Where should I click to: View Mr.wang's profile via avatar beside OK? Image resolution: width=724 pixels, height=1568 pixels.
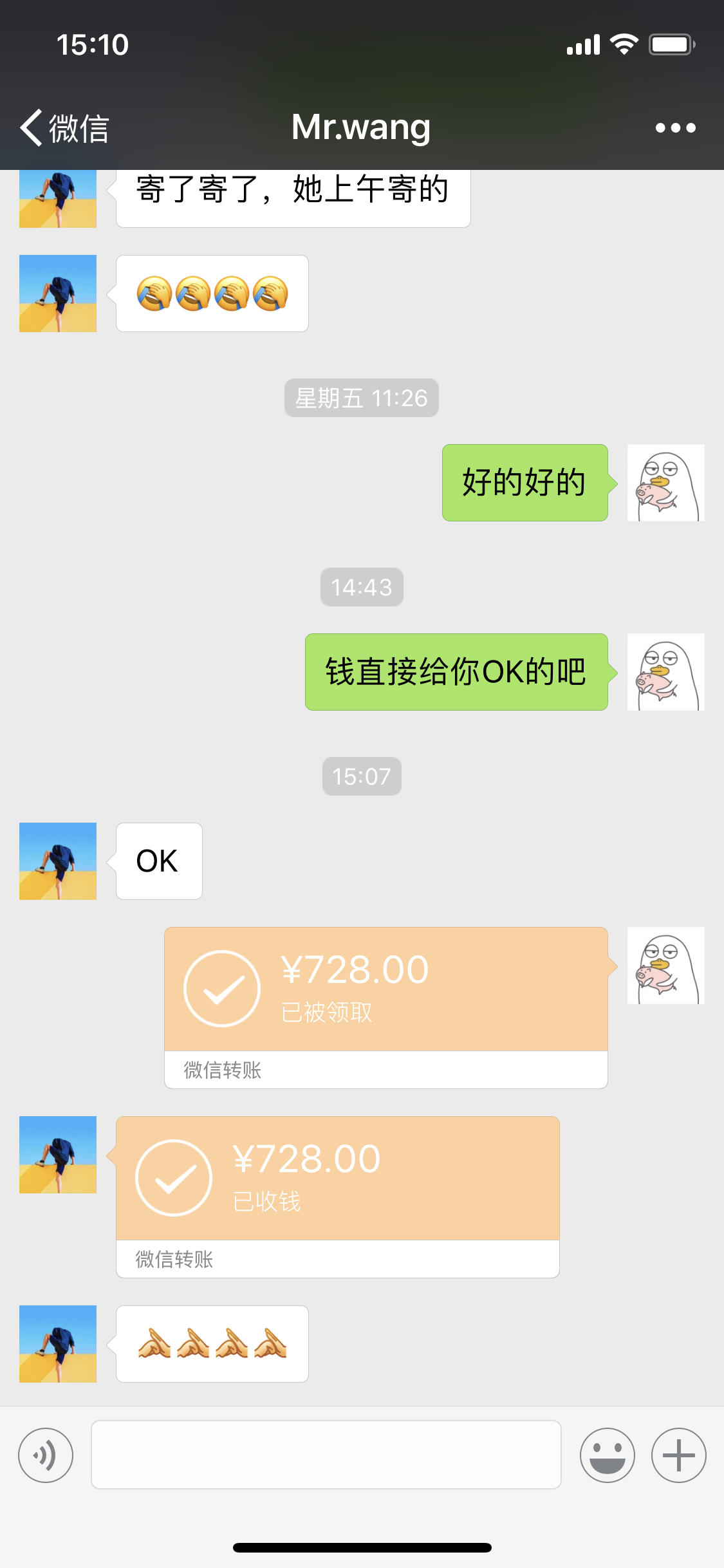point(58,861)
